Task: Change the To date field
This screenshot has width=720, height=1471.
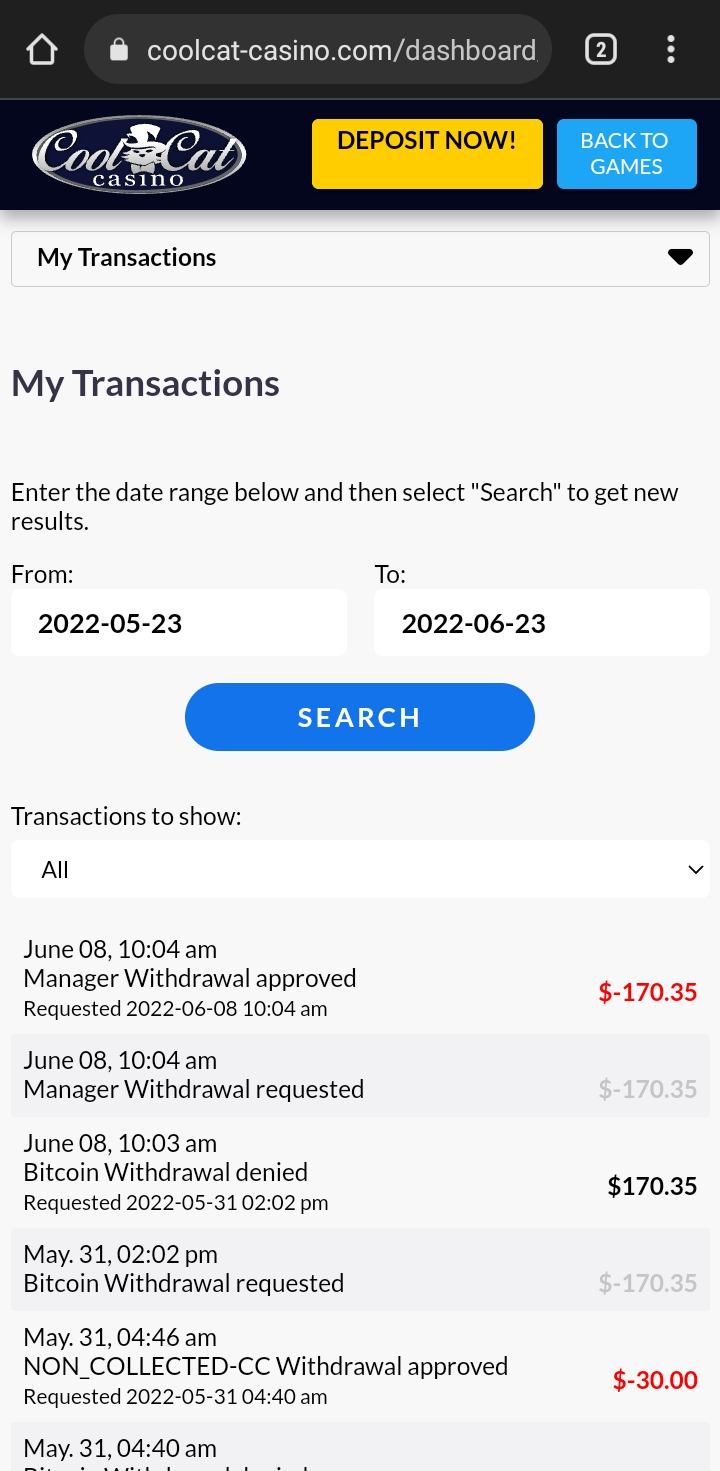Action: click(541, 623)
